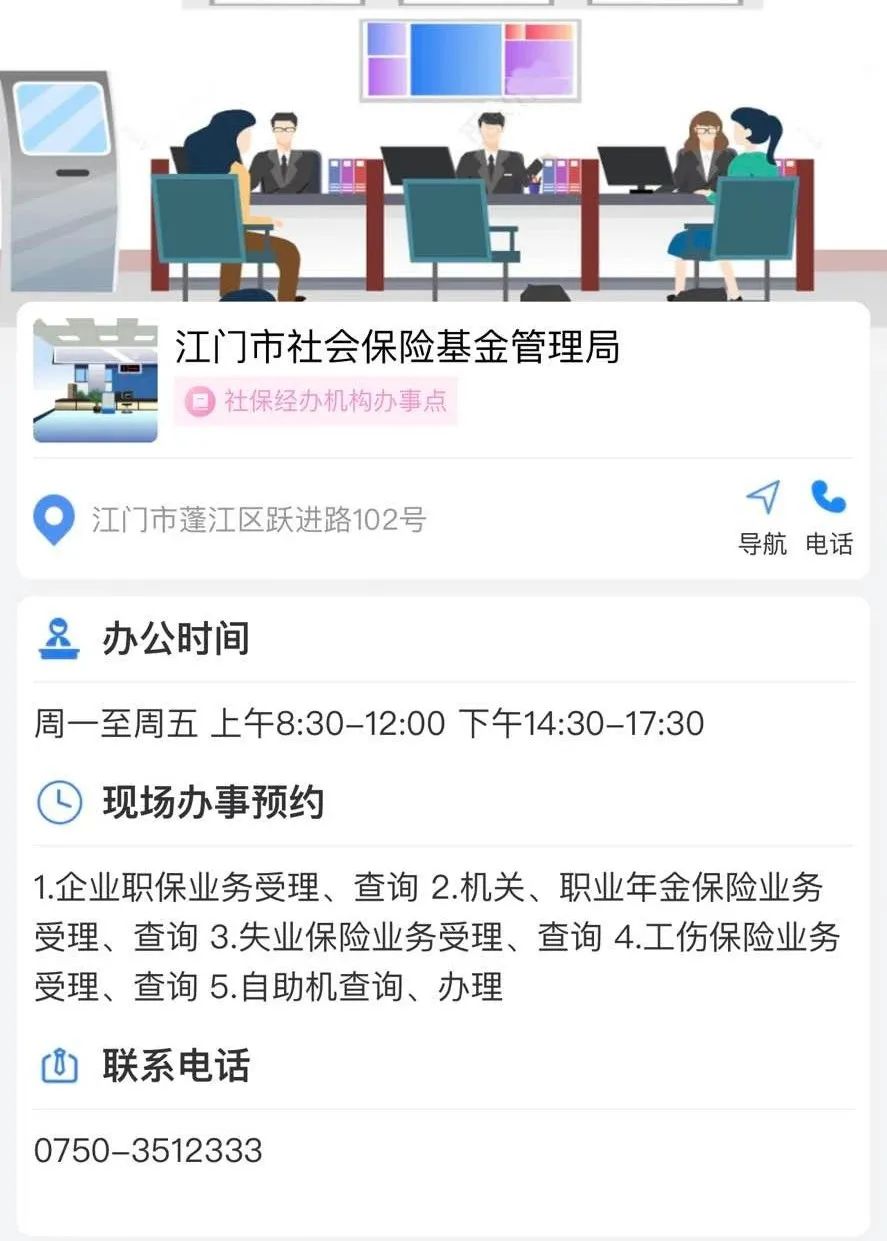
Task: Tap the building thumbnail photo
Action: point(95,380)
